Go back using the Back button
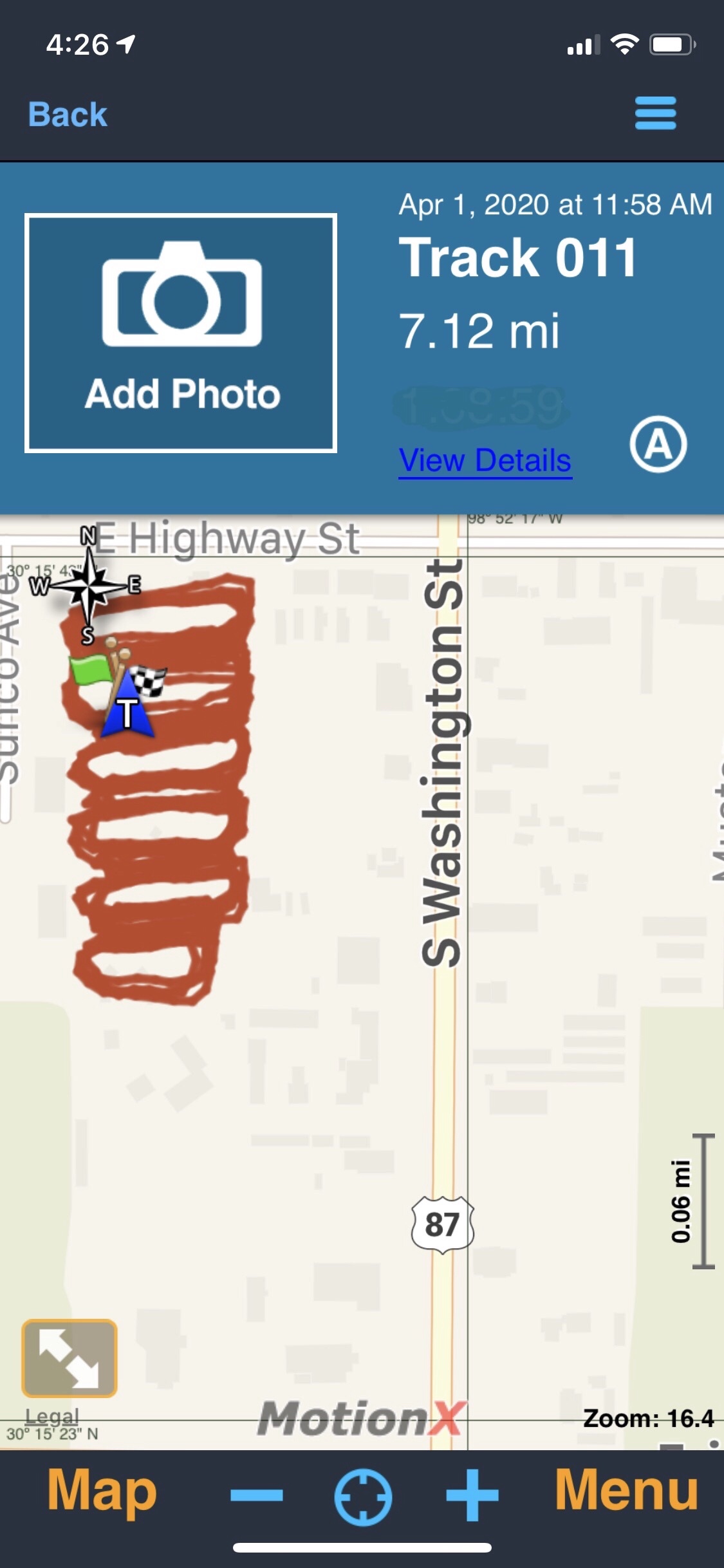 click(68, 115)
